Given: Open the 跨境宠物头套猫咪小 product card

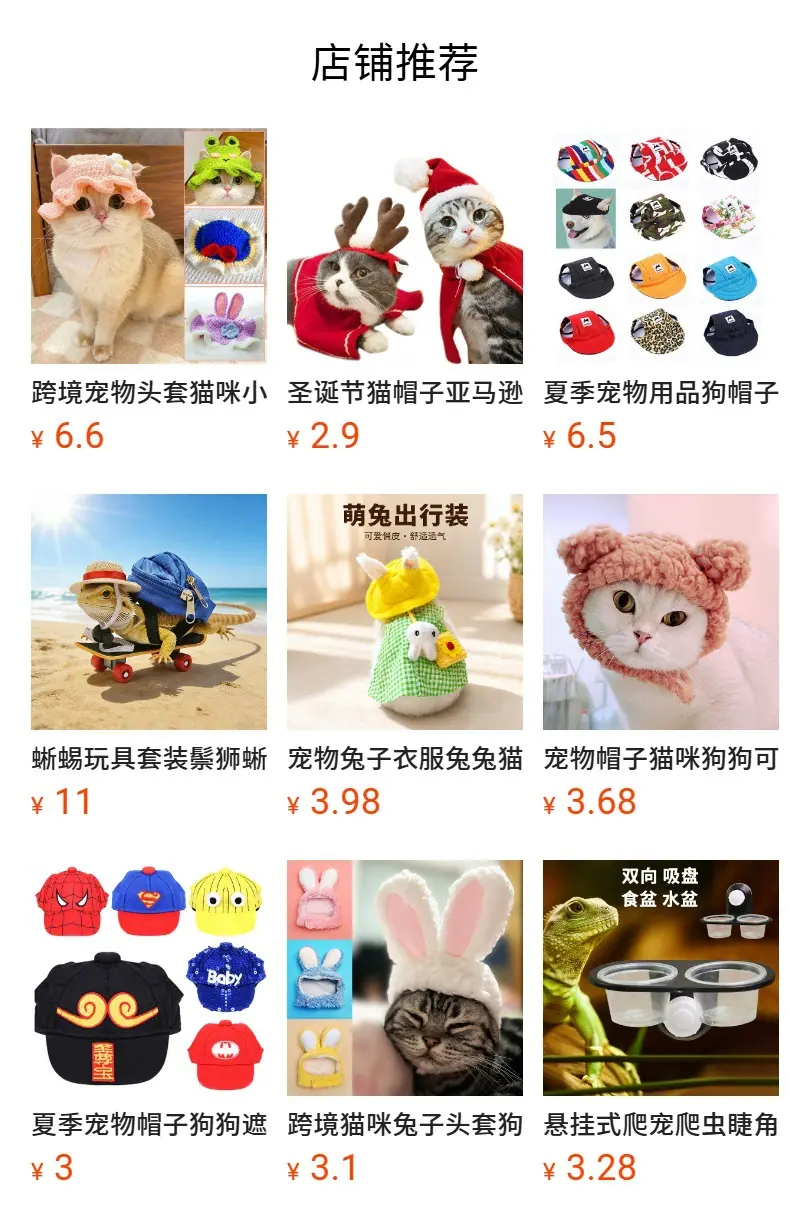Looking at the screenshot, I should pyautogui.click(x=149, y=290).
